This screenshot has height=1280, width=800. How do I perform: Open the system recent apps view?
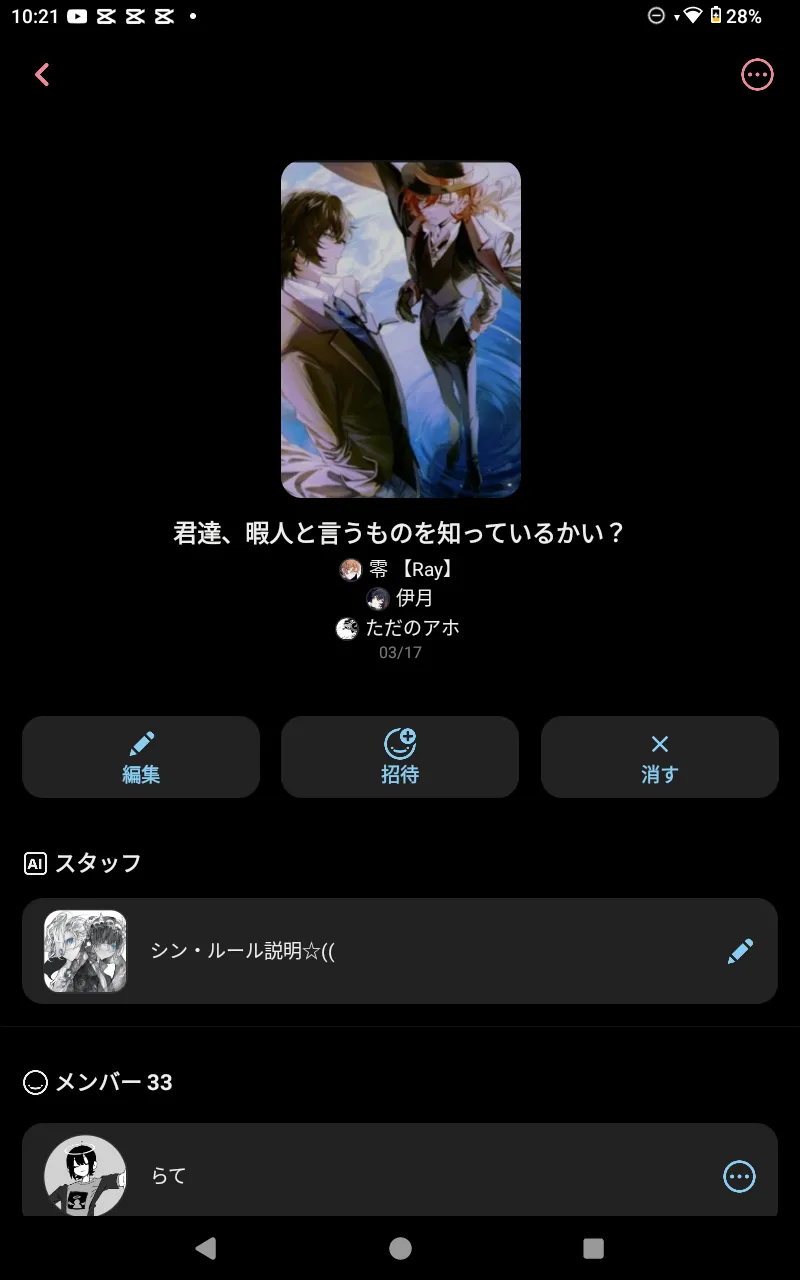593,1248
